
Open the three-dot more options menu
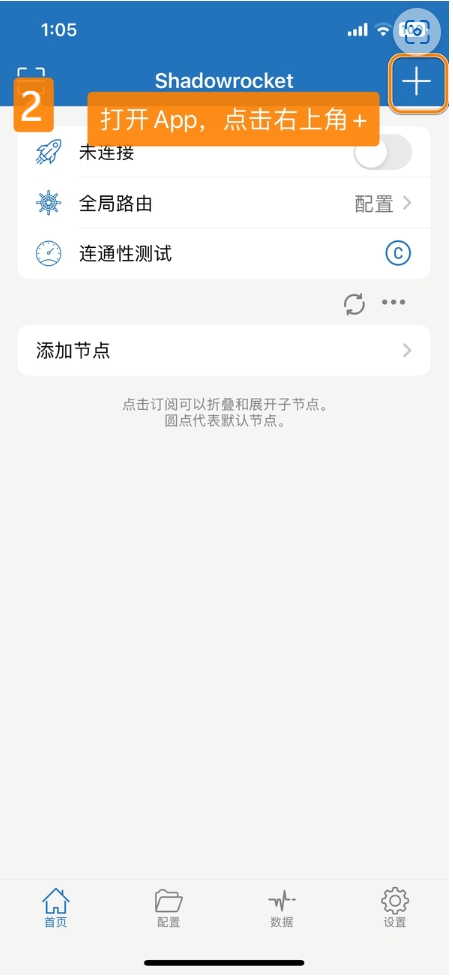pos(394,303)
